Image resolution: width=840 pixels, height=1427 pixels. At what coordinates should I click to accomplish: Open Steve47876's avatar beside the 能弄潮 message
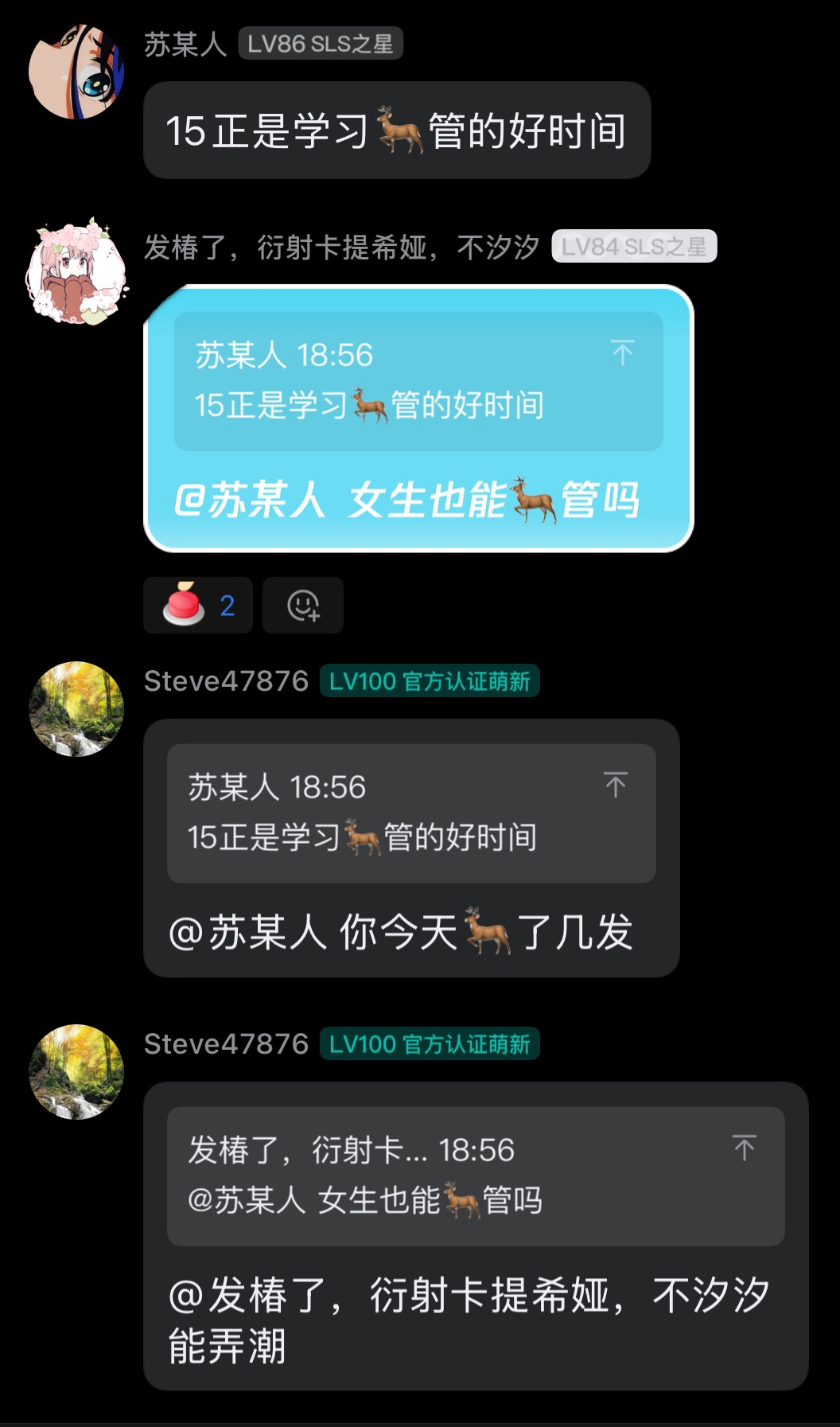(x=76, y=1072)
